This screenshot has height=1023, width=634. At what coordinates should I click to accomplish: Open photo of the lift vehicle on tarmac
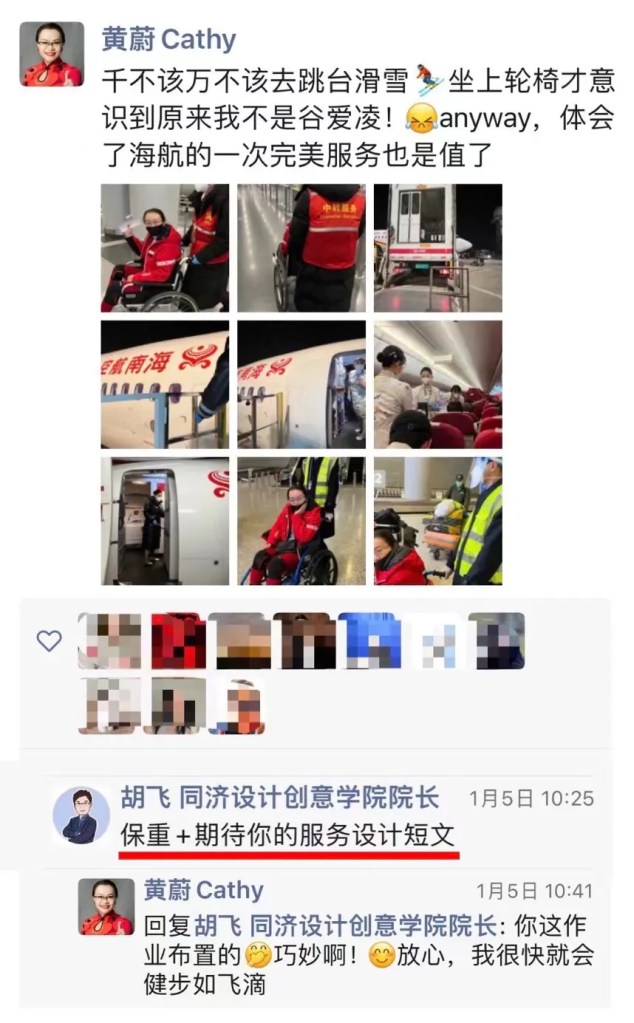pyautogui.click(x=437, y=248)
